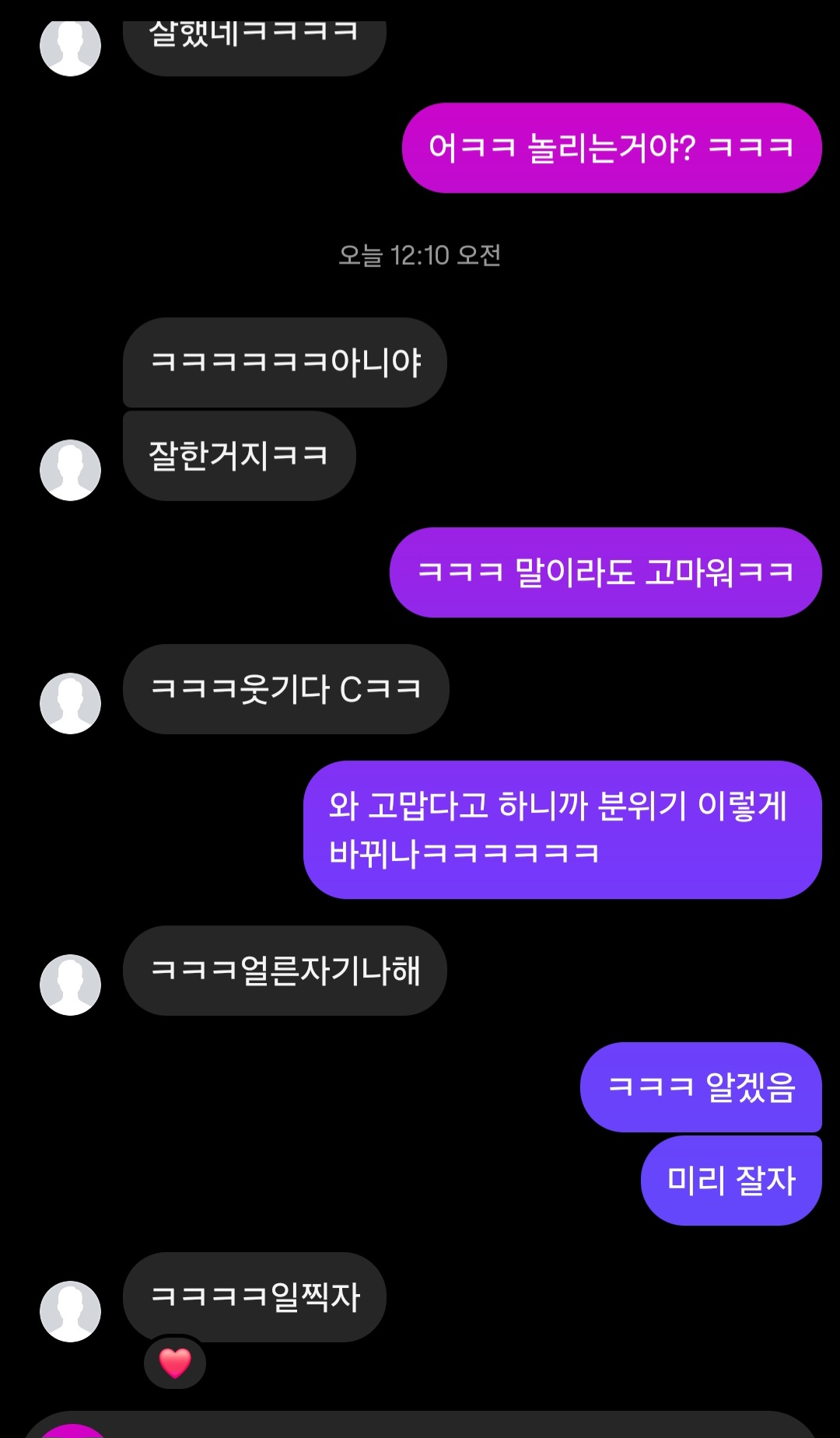Open the heart reaction under ㅋㅋㅋㅋ일찍자
Viewport: 840px width, 1438px height.
175,1362
